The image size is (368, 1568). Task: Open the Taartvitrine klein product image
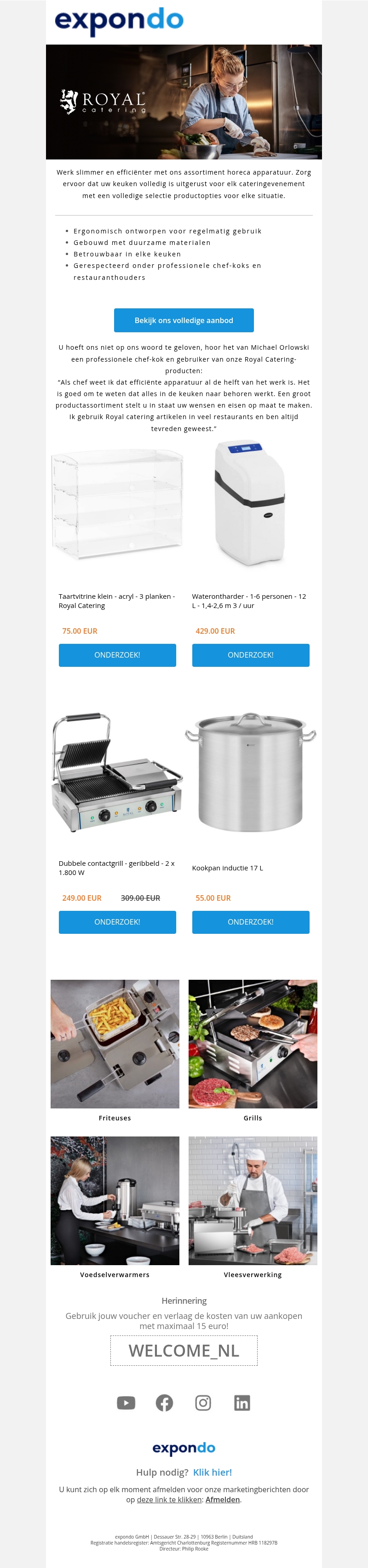[x=117, y=505]
